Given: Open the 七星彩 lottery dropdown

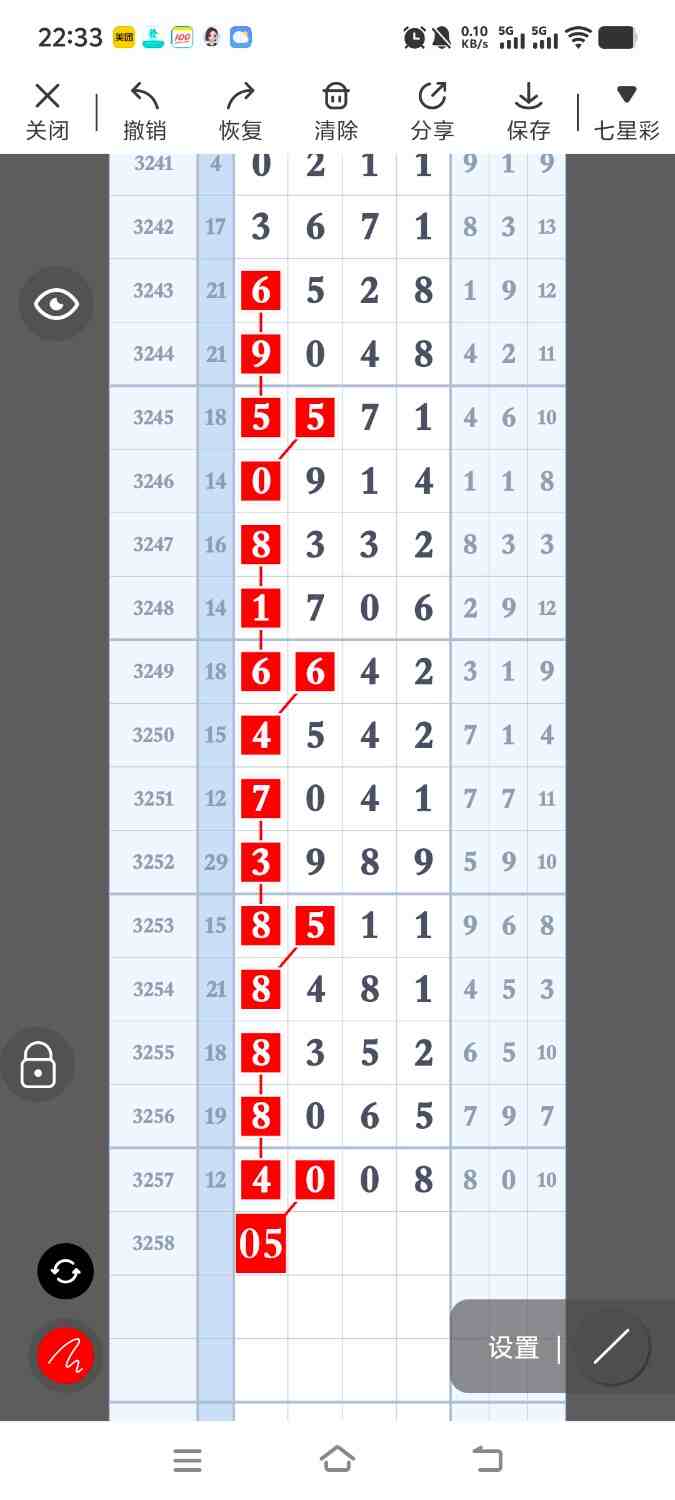Looking at the screenshot, I should click(627, 111).
